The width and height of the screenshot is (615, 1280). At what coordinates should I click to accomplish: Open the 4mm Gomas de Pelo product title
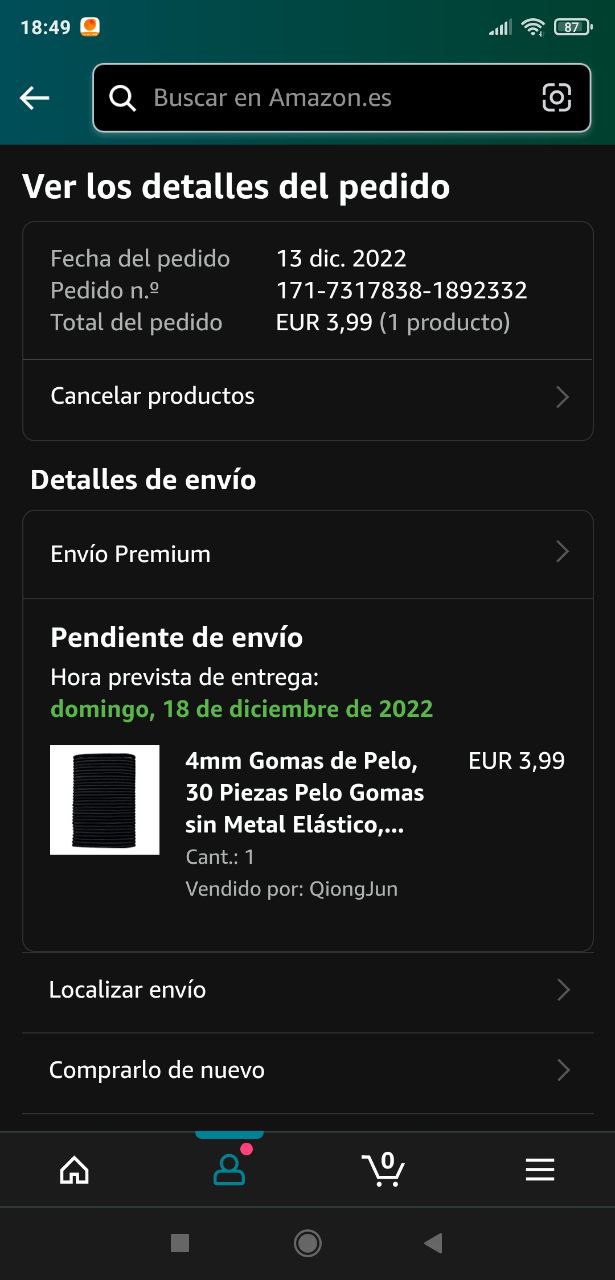[x=304, y=793]
